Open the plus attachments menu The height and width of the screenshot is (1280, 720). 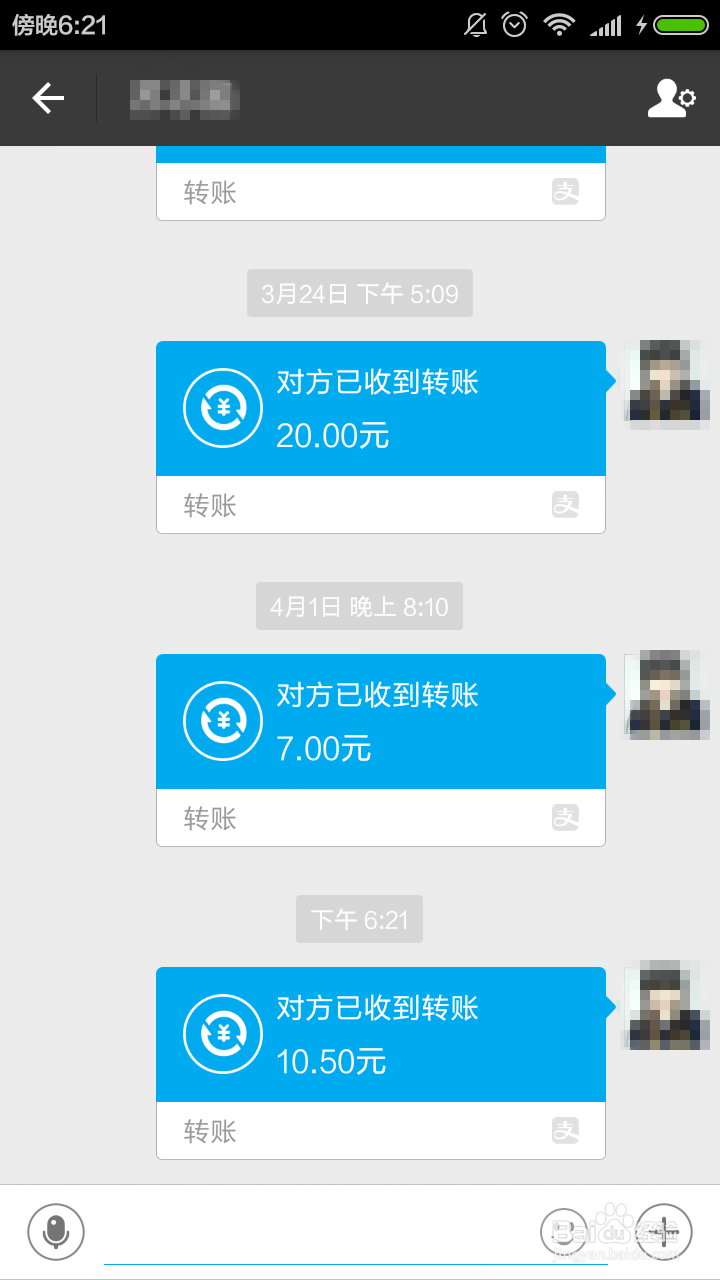(665, 1231)
